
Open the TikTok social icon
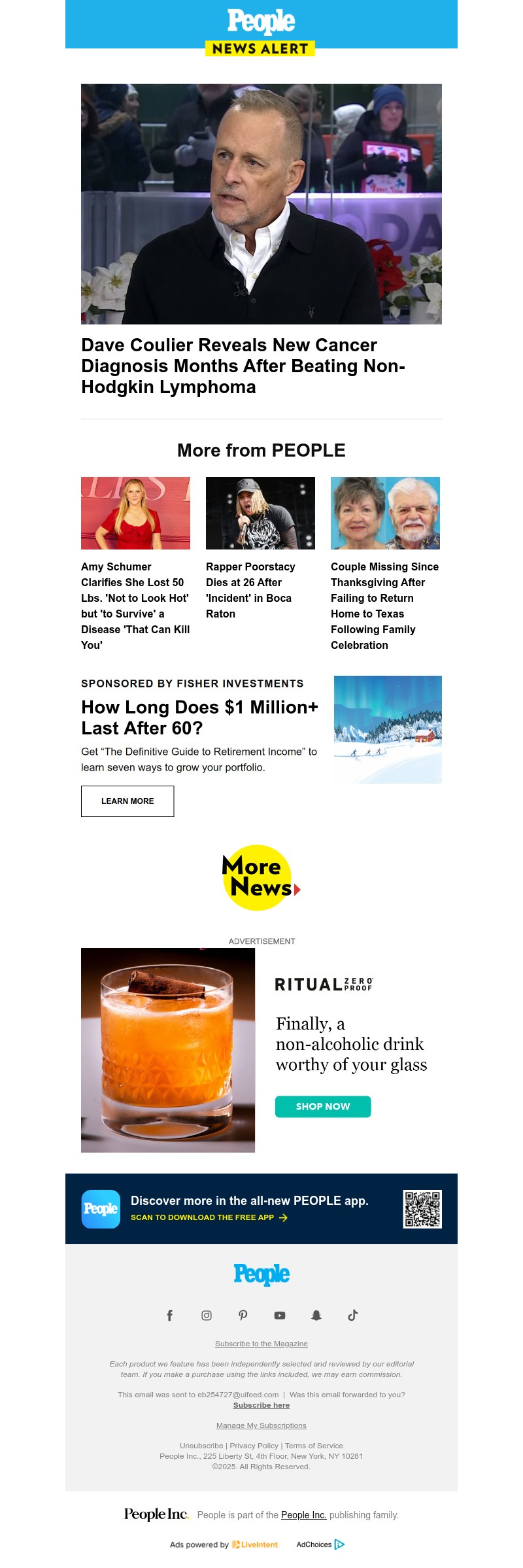tap(352, 1315)
